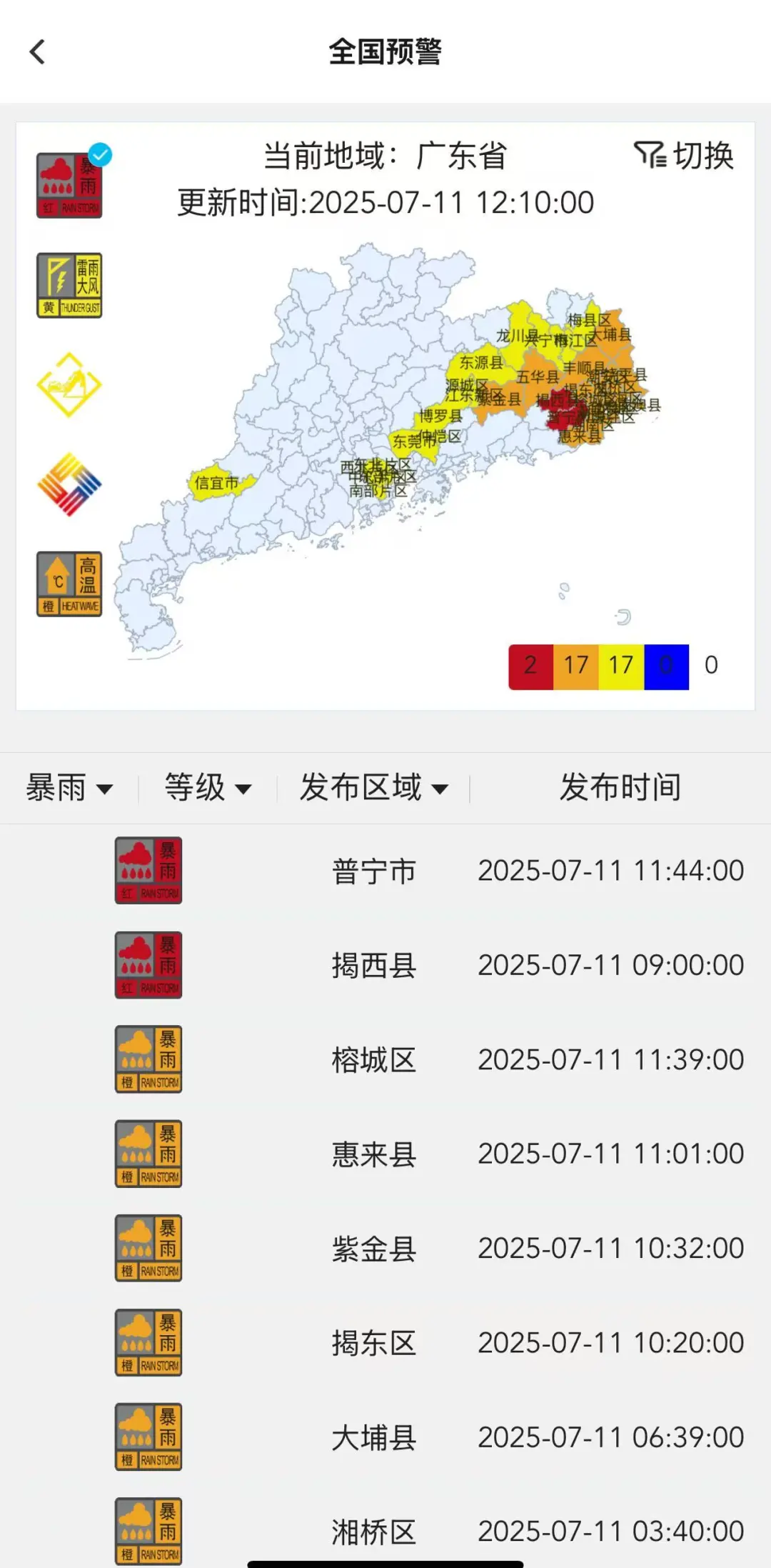Select the red rainstorm warning icon

coord(69,185)
